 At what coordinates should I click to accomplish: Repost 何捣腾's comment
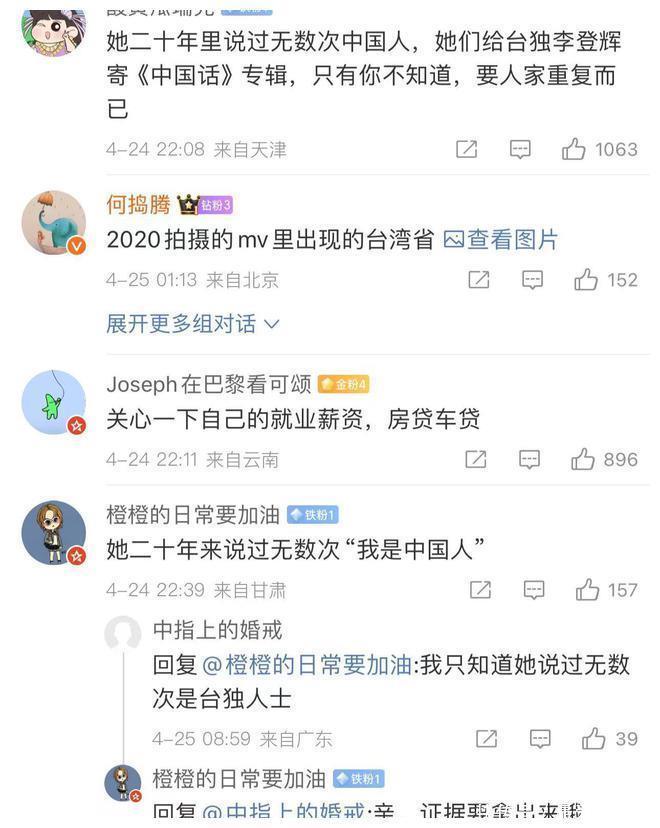pos(479,280)
